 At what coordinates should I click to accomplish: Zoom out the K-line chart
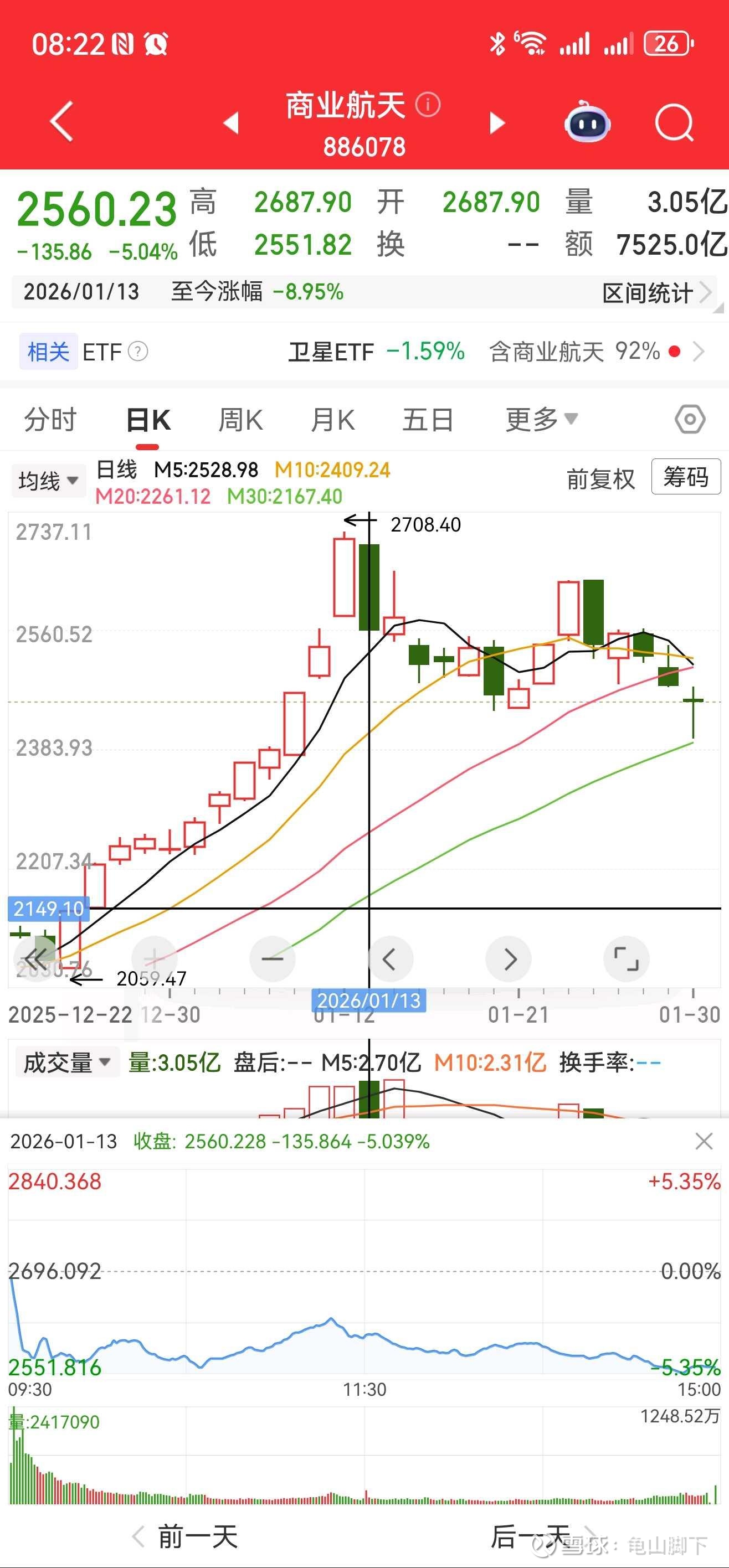(x=272, y=960)
